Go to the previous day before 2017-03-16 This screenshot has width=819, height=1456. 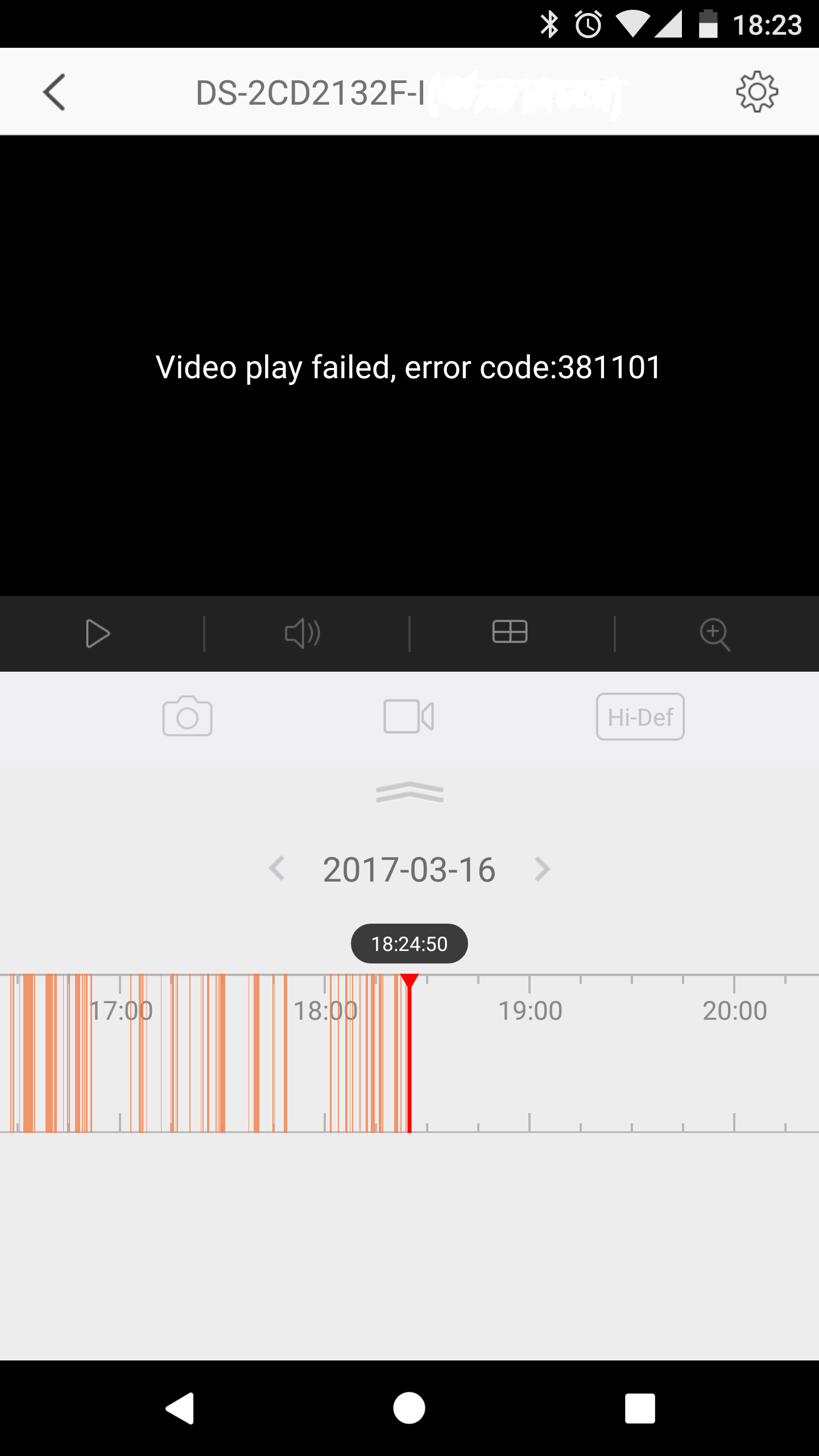277,869
